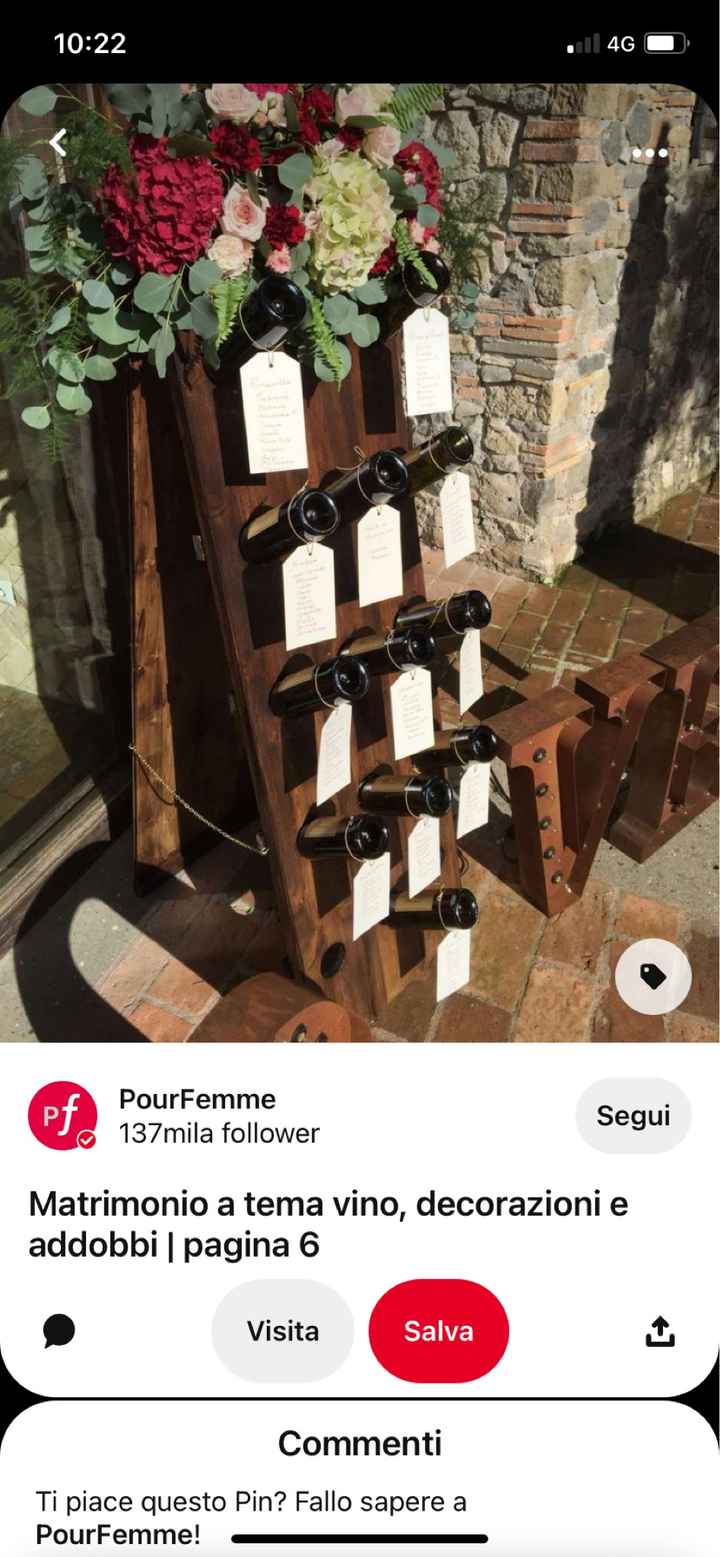Tap the PourFemme username label
The image size is (720, 1557).
click(197, 1099)
